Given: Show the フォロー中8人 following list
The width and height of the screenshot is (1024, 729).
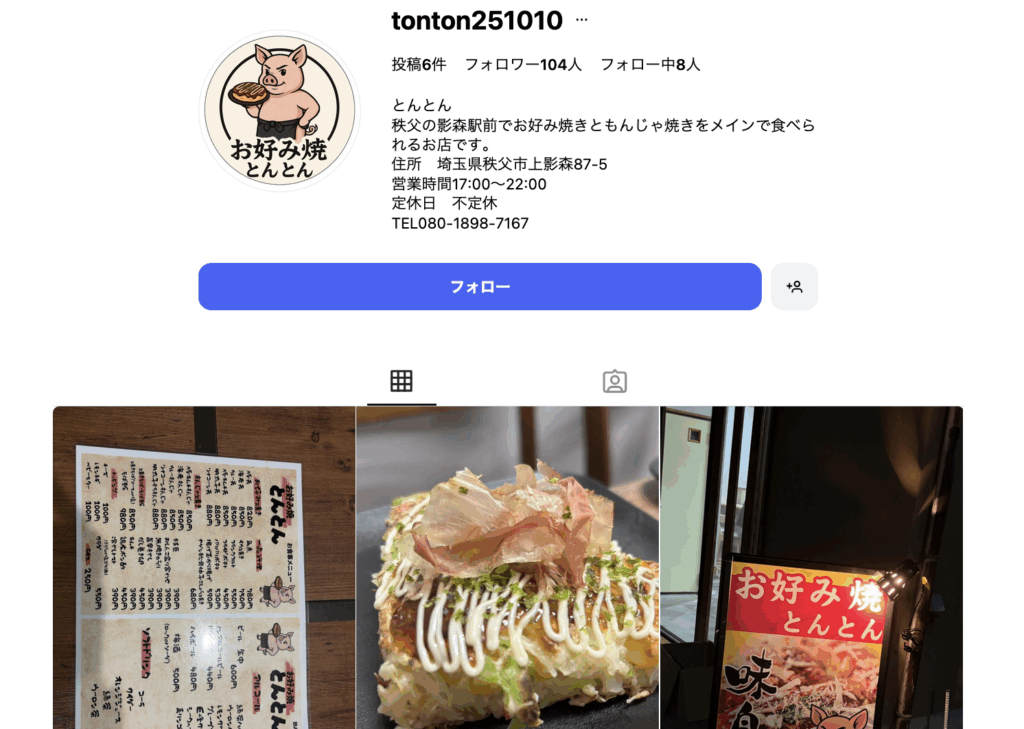Looking at the screenshot, I should pos(650,65).
